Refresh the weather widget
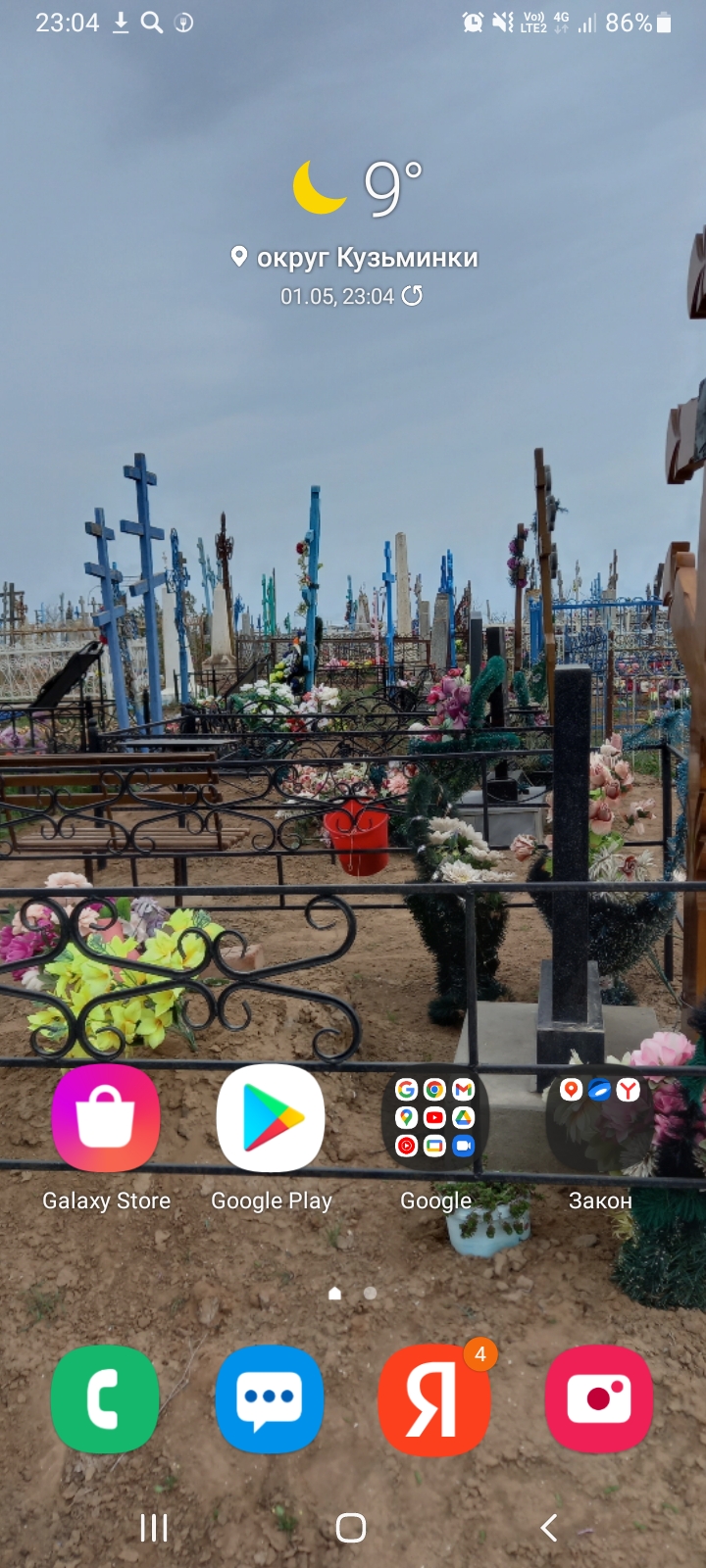The height and width of the screenshot is (1568, 706). pos(412,296)
